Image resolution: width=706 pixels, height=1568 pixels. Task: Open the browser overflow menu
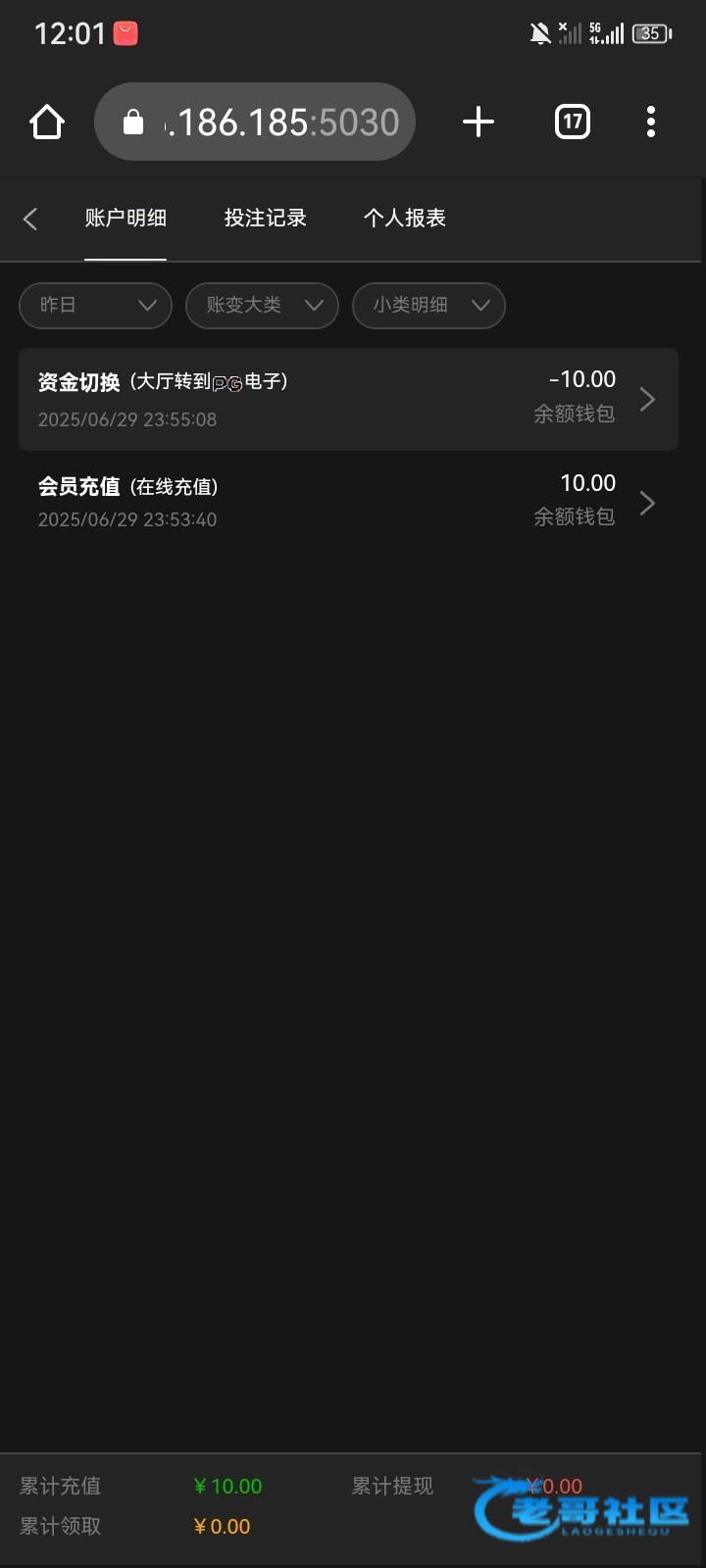click(x=651, y=122)
